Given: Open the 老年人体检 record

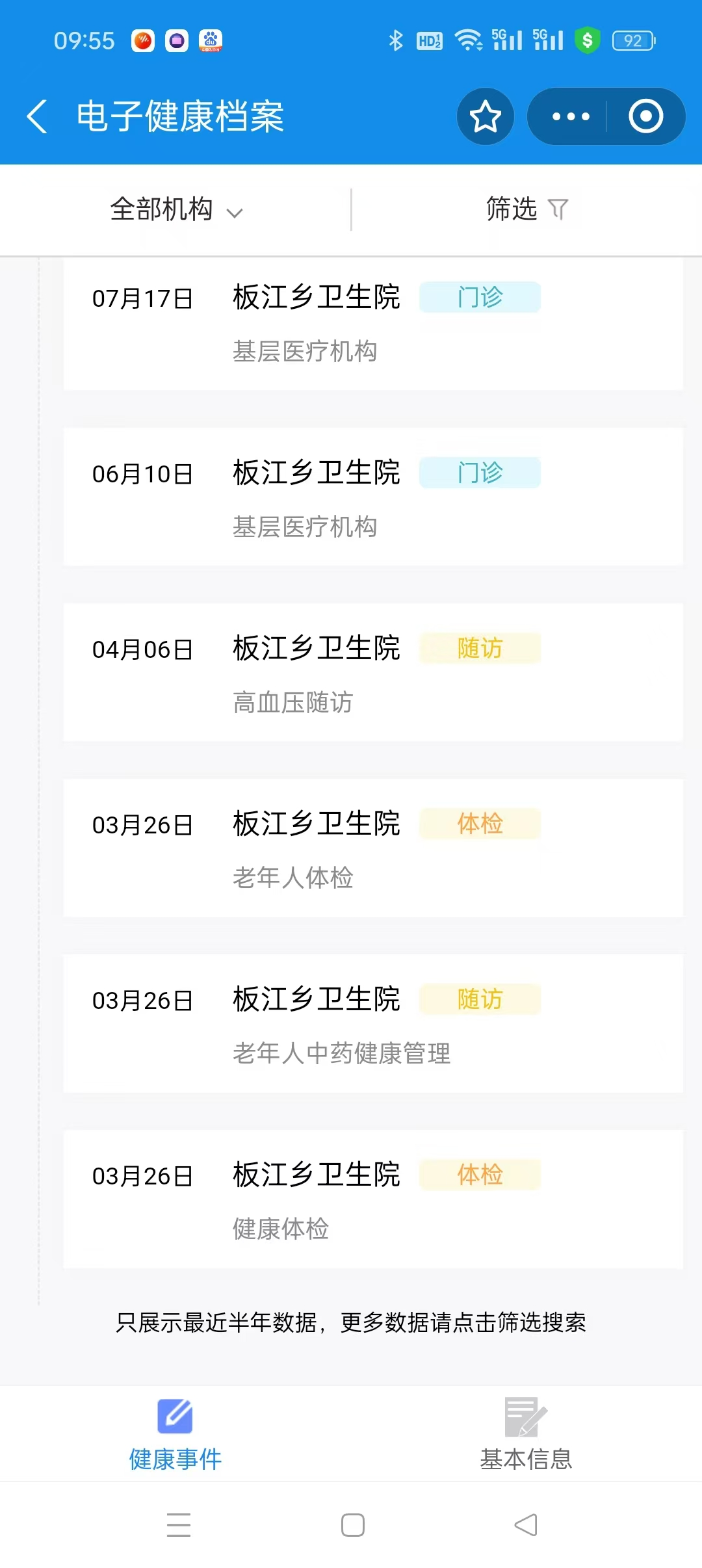Looking at the screenshot, I should [373, 848].
